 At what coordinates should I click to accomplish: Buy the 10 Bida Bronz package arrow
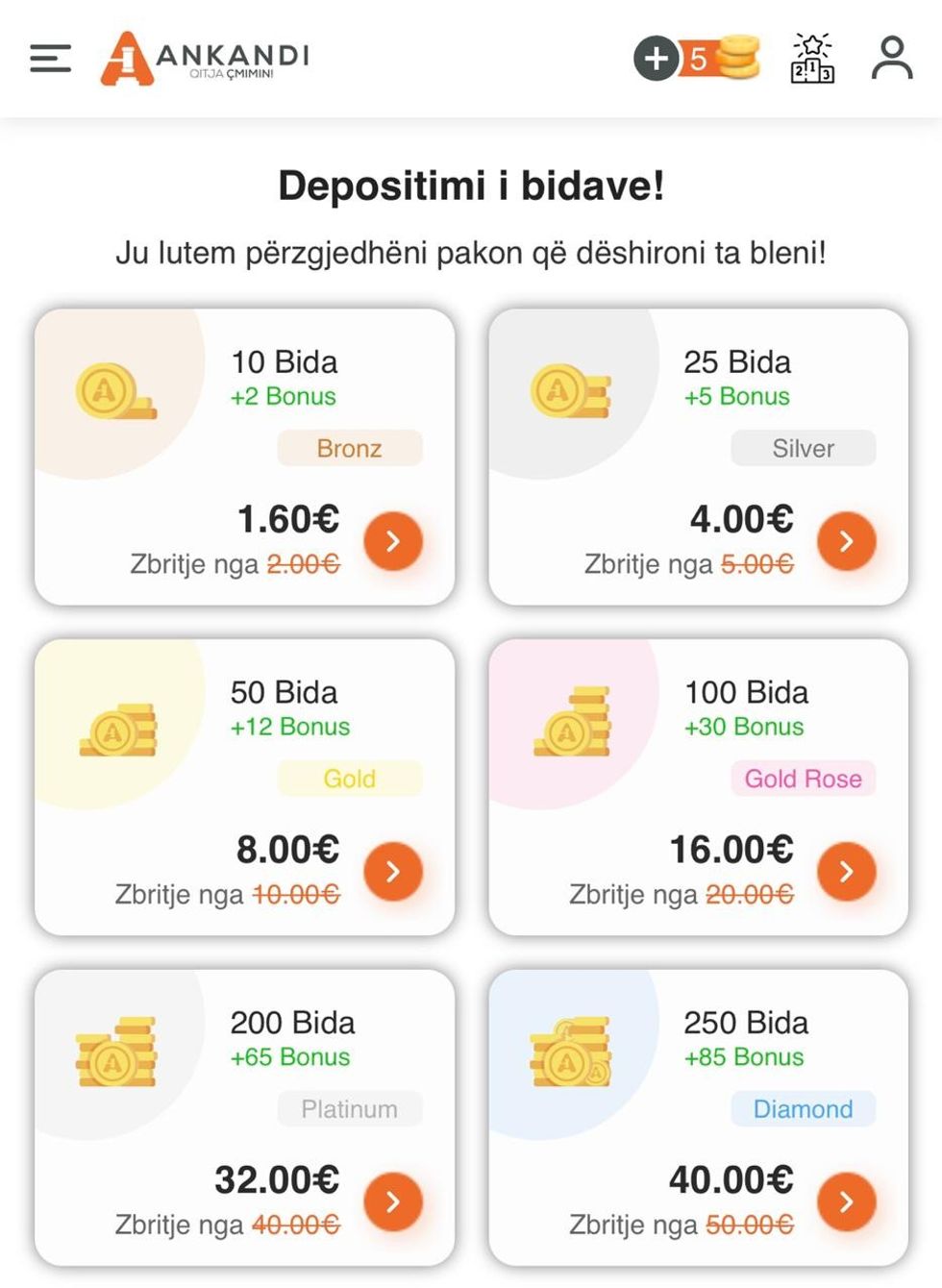(x=392, y=541)
